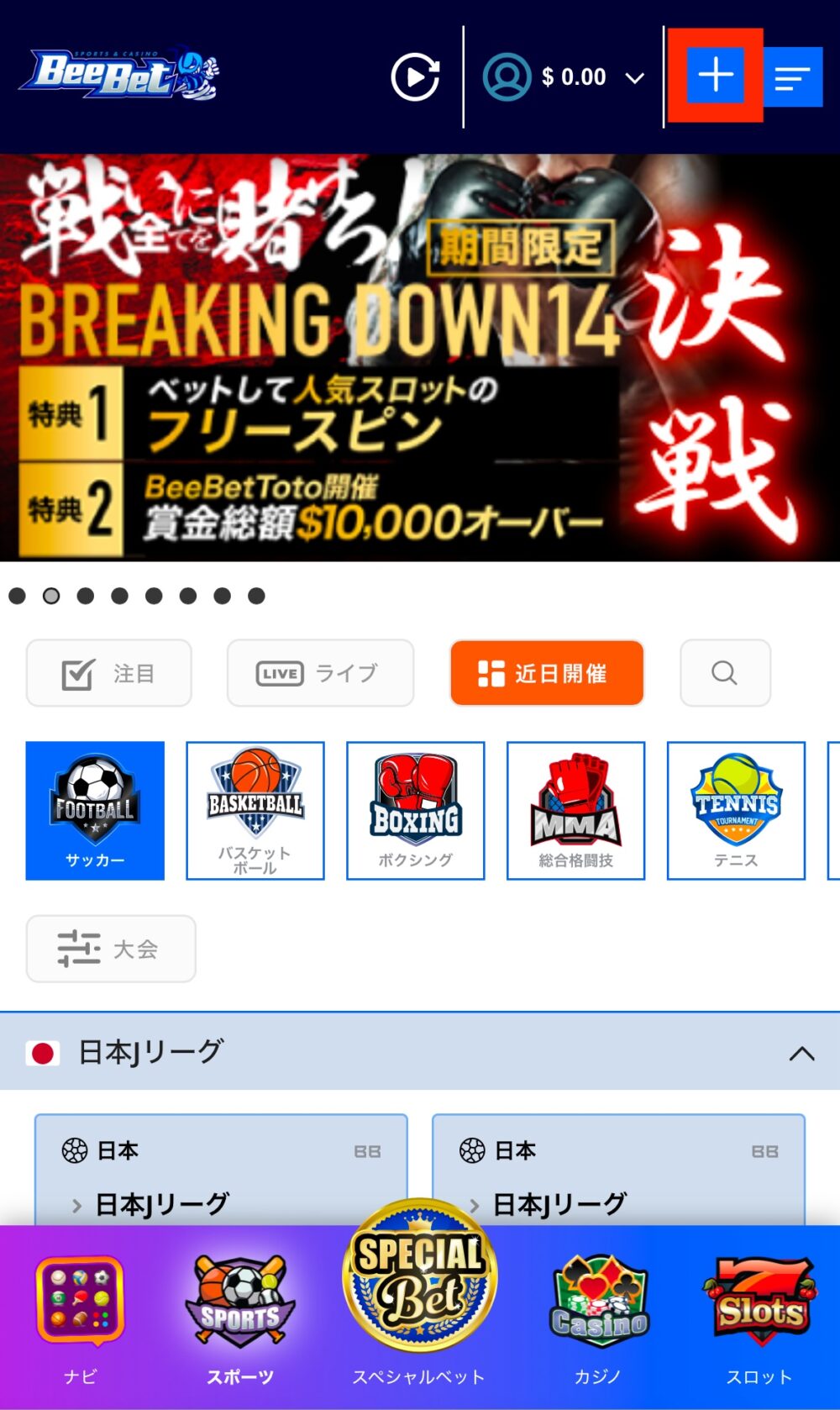Open the replay play icon

(415, 77)
